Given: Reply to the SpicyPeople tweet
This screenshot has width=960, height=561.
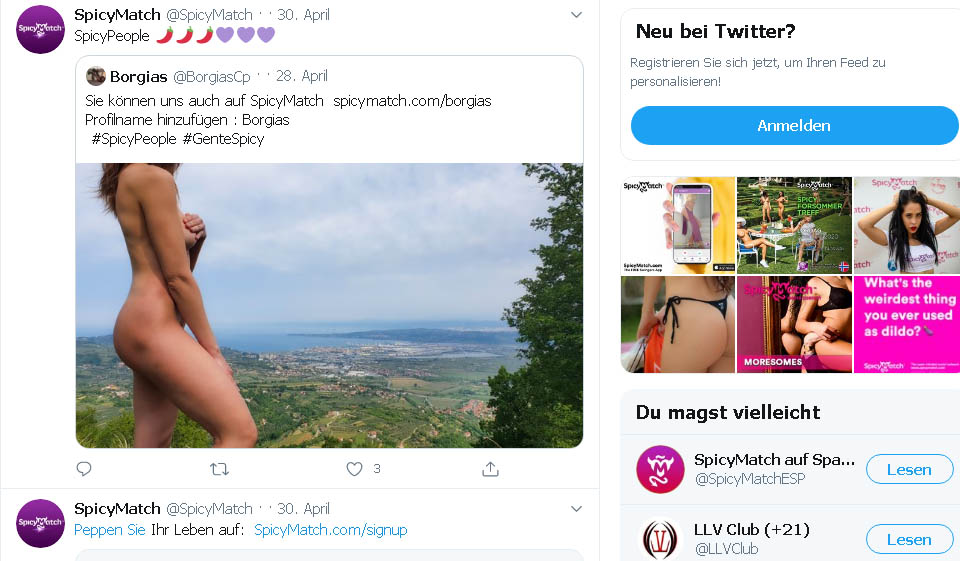Looking at the screenshot, I should coord(84,468).
